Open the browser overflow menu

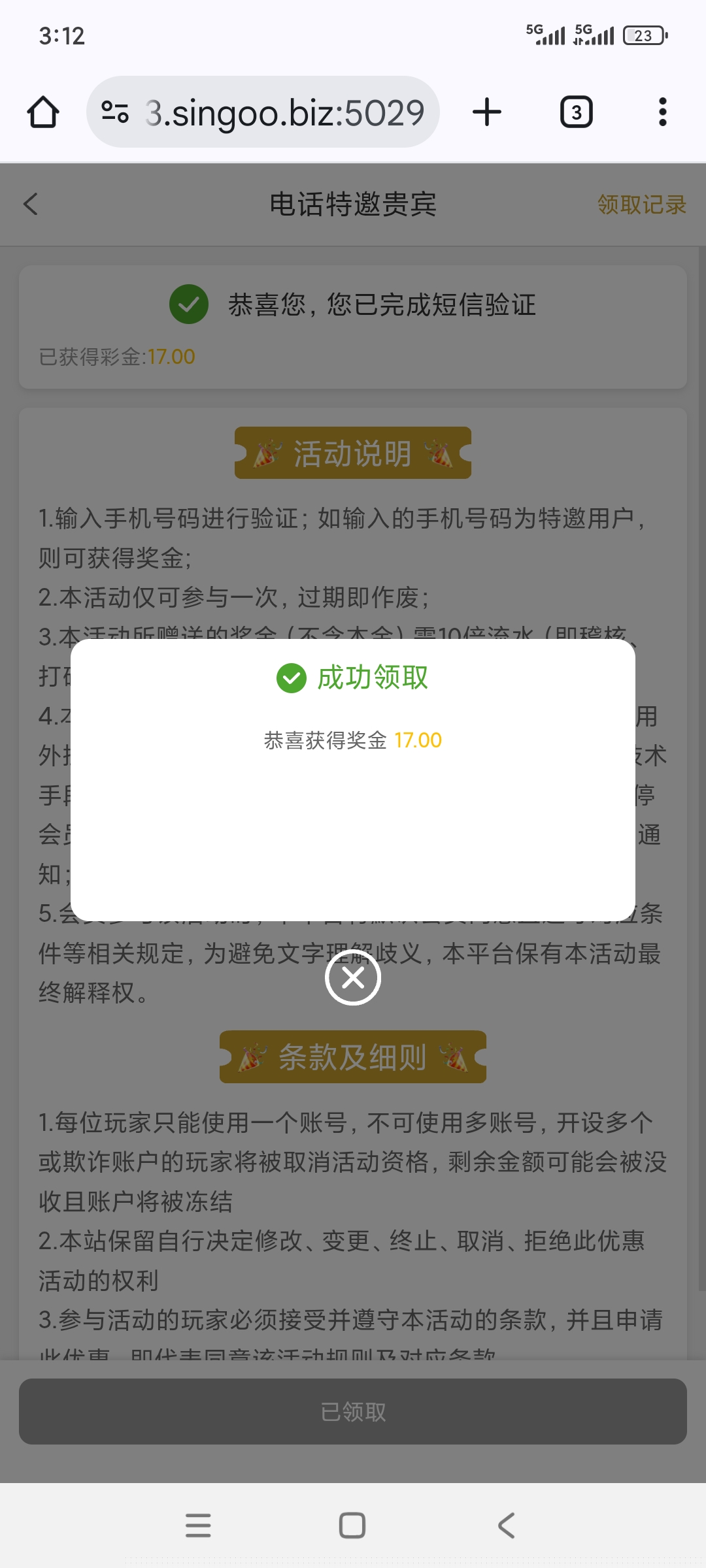coord(662,112)
